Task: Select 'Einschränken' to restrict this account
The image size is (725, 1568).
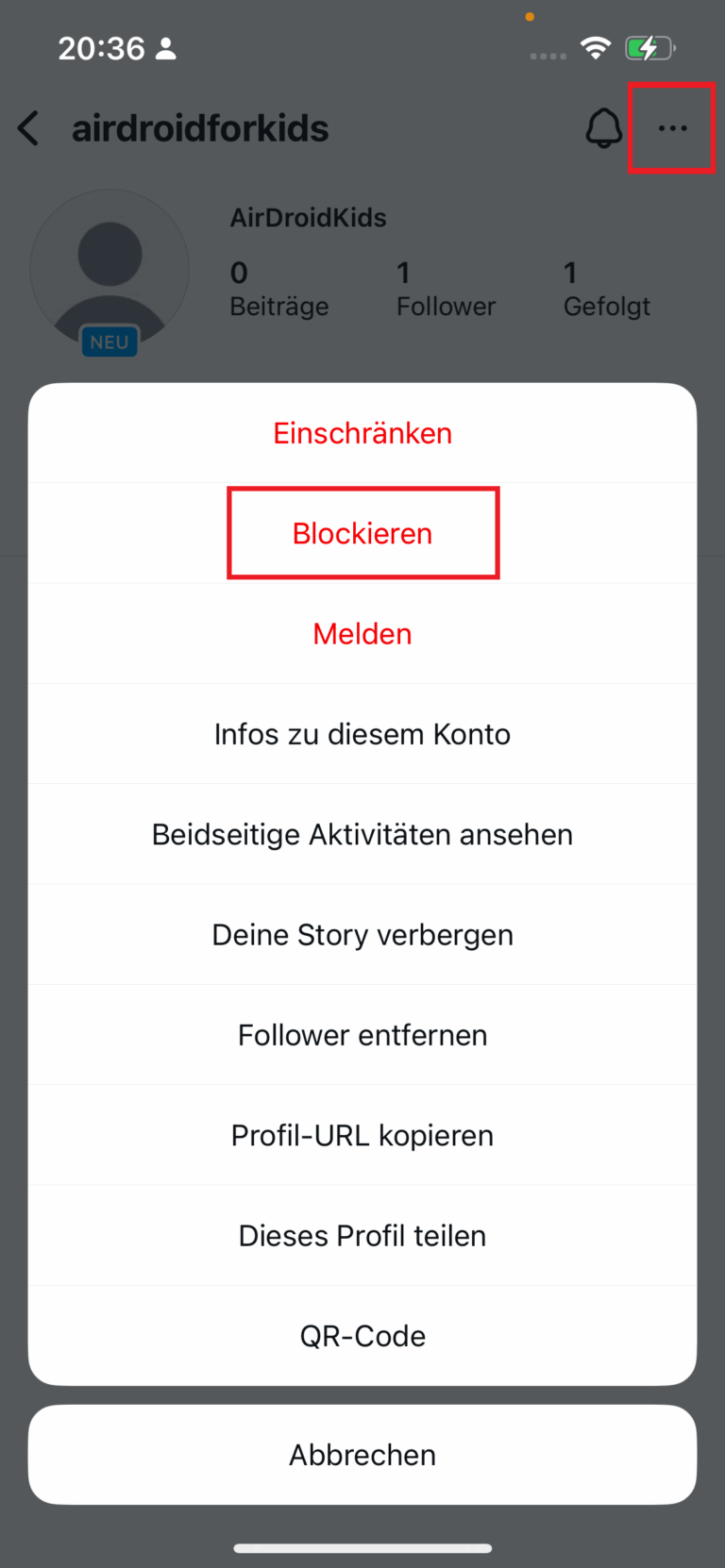Action: point(362,432)
